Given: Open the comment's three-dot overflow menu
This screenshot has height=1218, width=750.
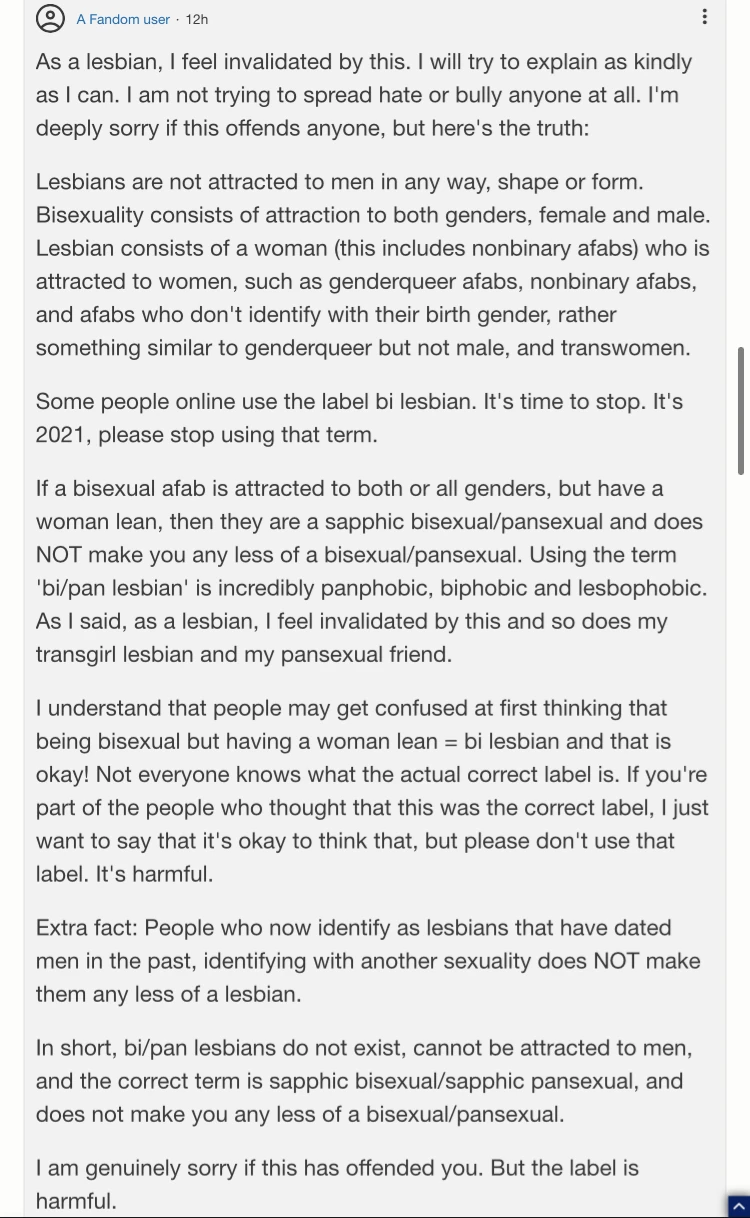Looking at the screenshot, I should [705, 17].
